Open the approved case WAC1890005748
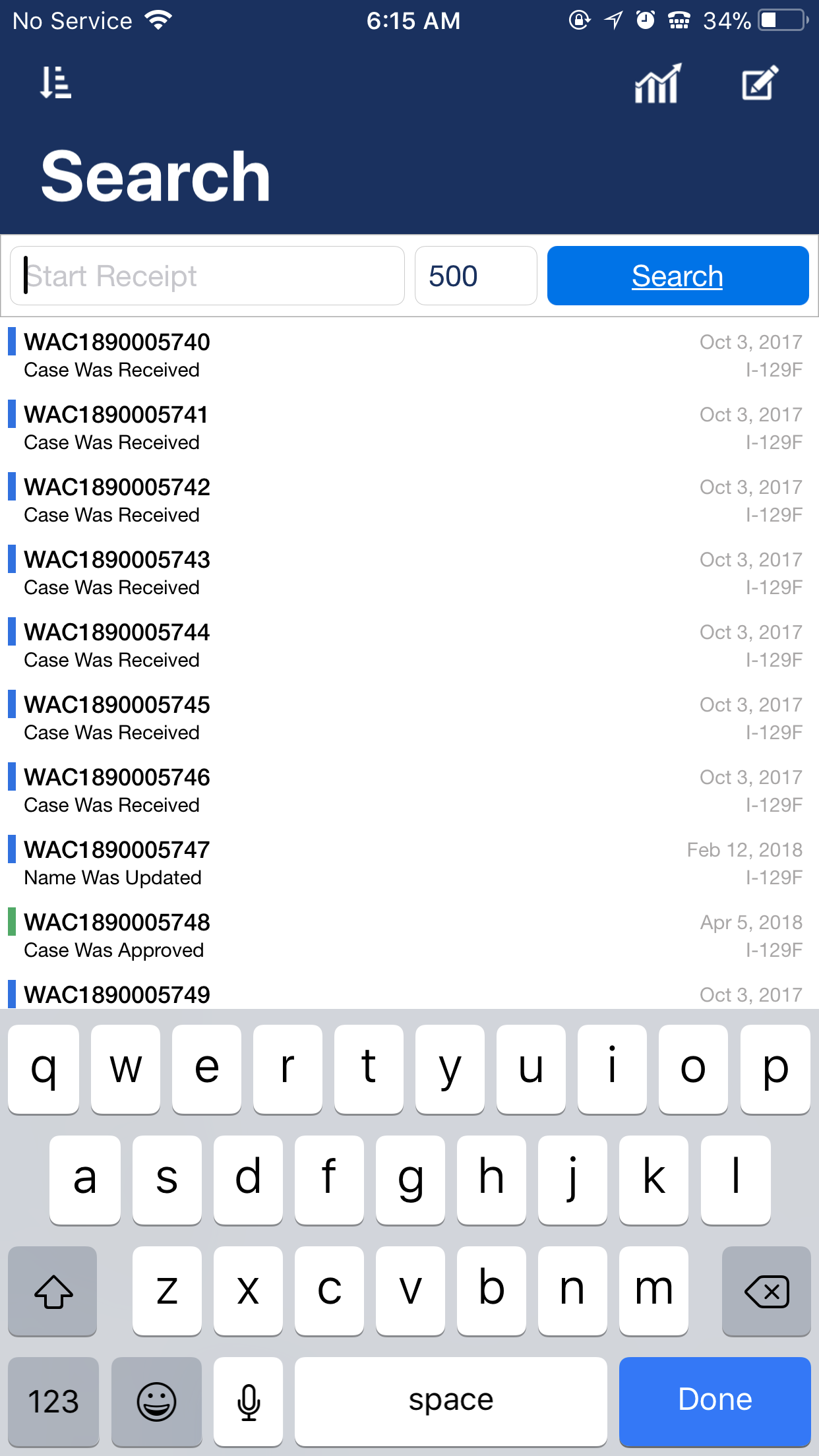The image size is (819, 1456). pyautogui.click(x=409, y=936)
